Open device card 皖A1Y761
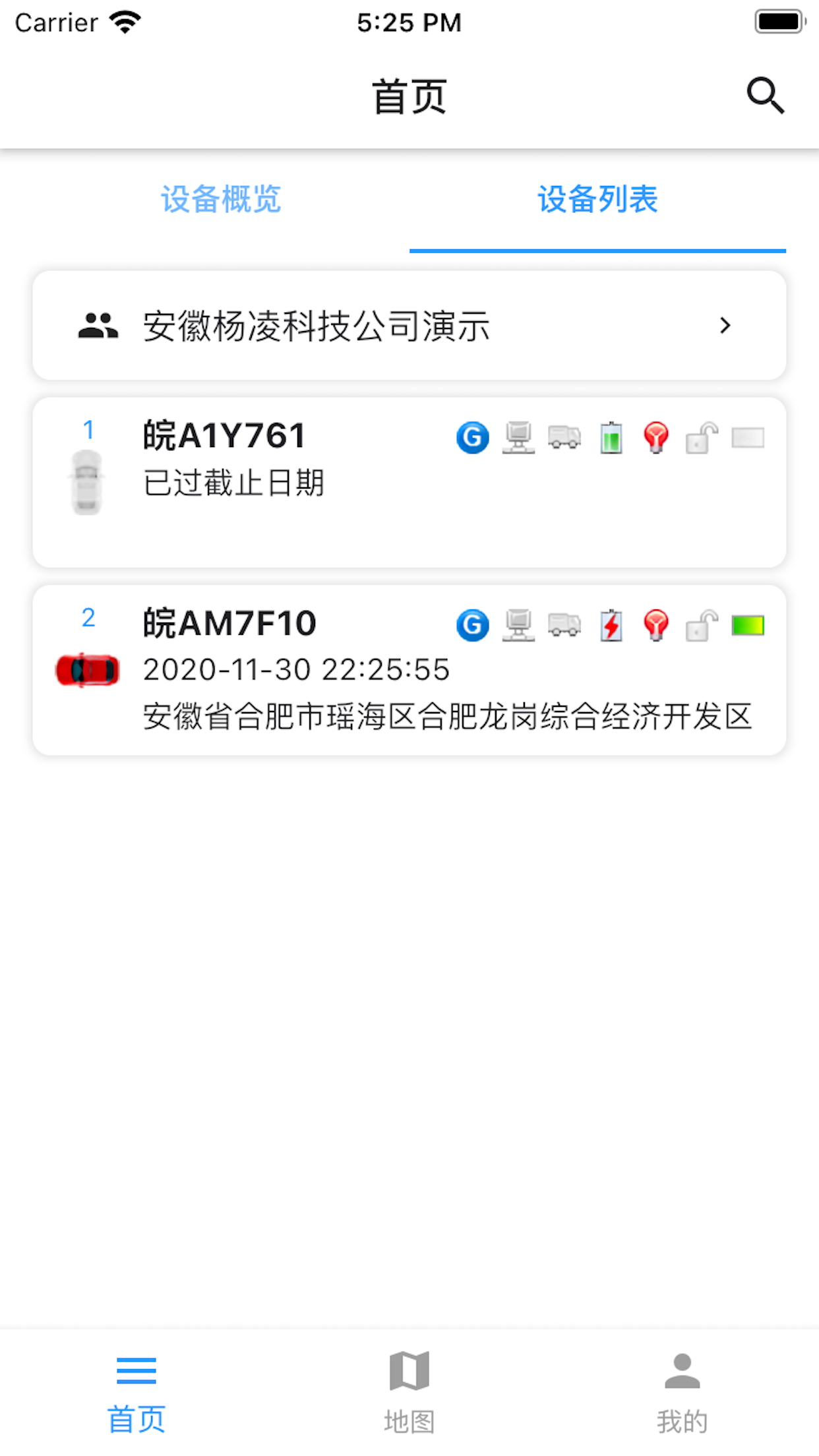Image resolution: width=819 pixels, height=1456 pixels. point(409,482)
